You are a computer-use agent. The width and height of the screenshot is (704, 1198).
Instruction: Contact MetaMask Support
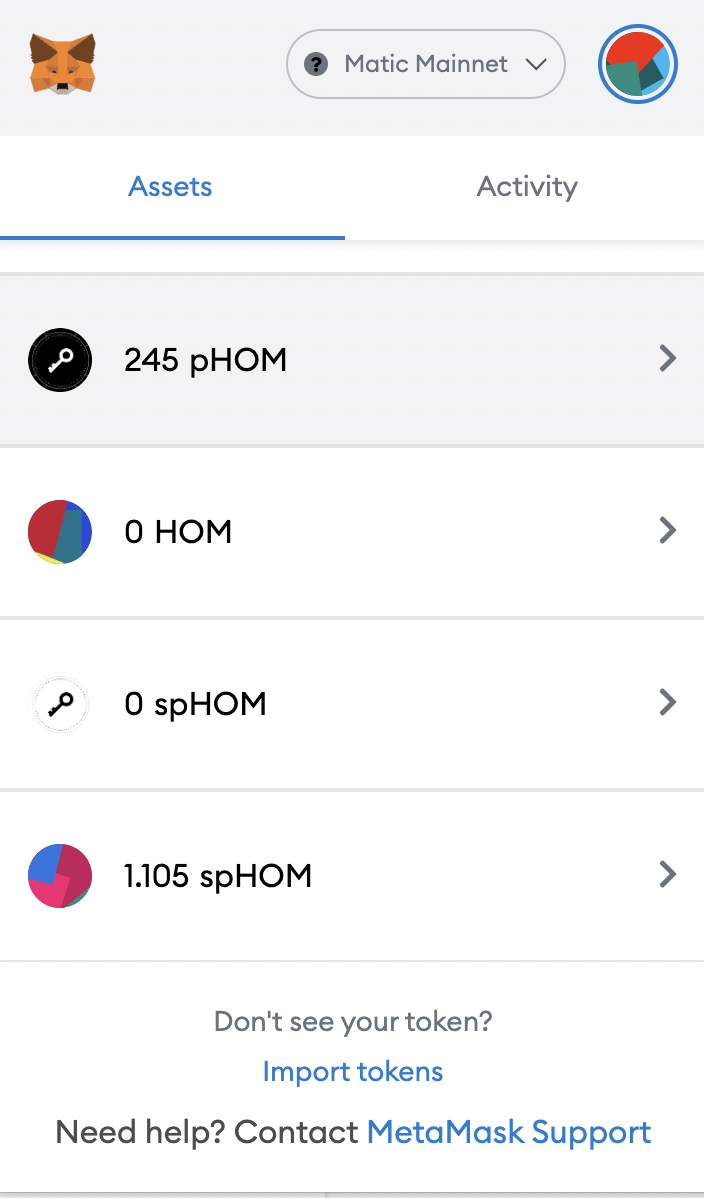click(509, 1132)
